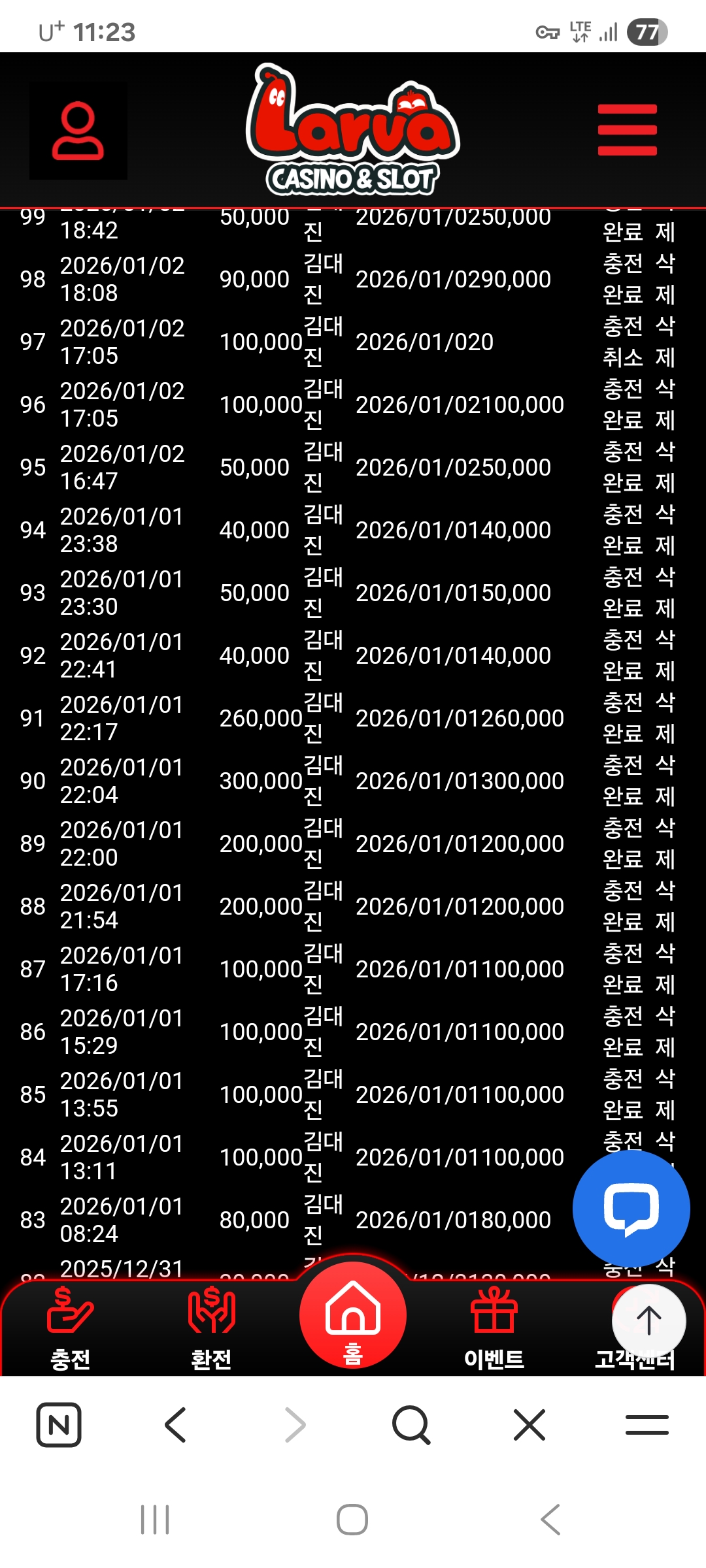The width and height of the screenshot is (706, 1568).
Task: Open browser search magnifier
Action: (x=411, y=1425)
